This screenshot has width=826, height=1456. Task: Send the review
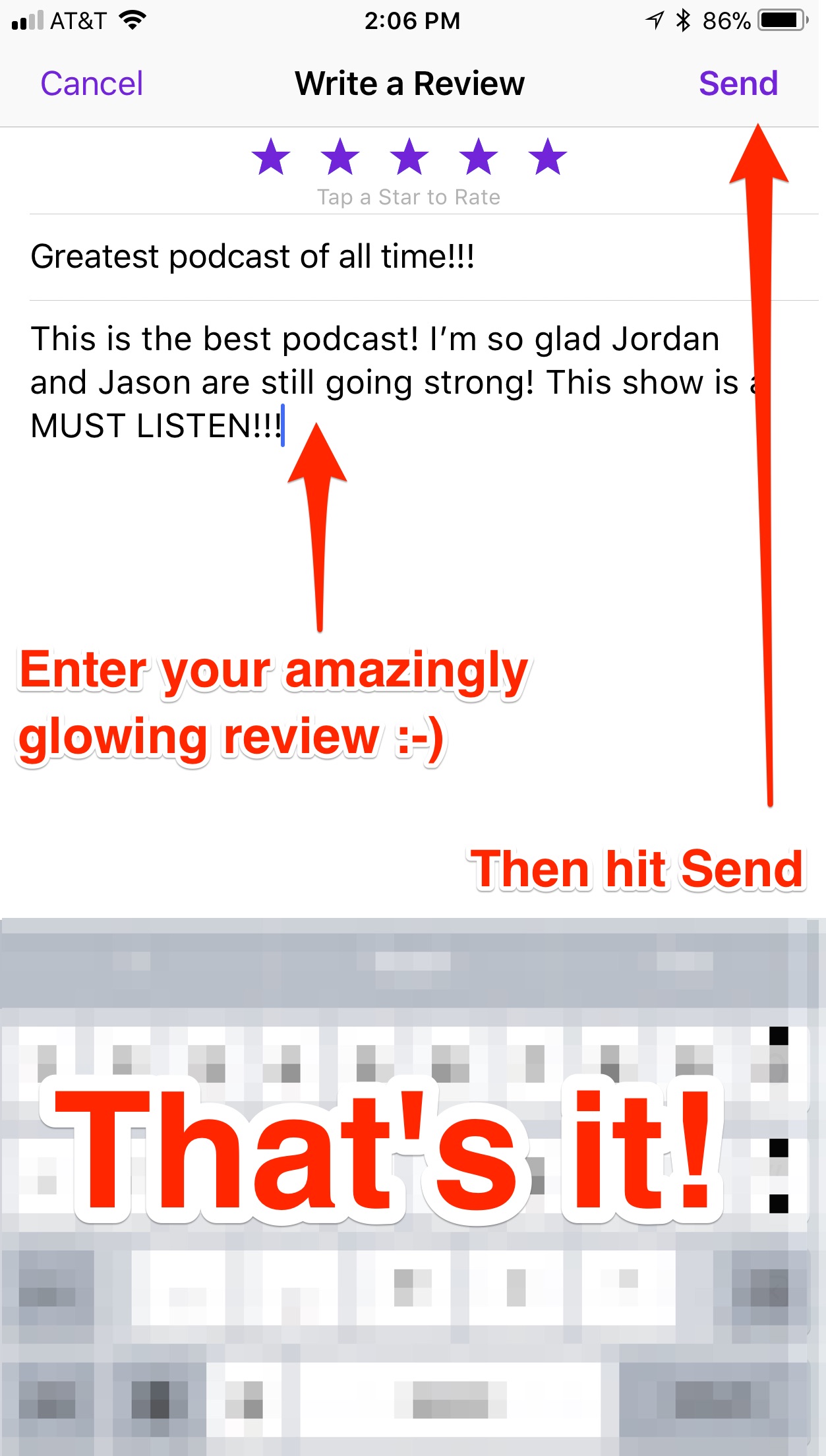pos(738,84)
